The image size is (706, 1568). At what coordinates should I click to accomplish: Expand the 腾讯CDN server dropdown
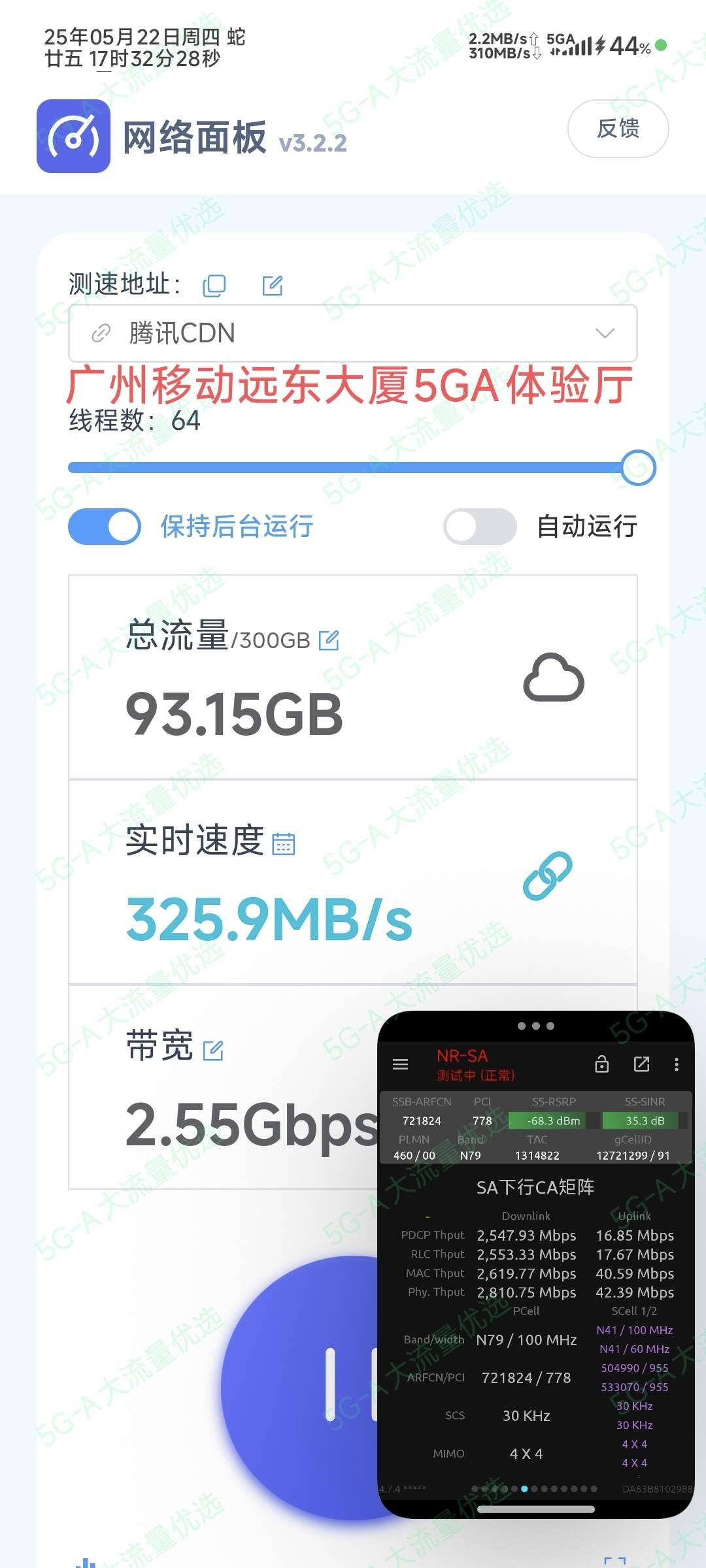coord(605,333)
